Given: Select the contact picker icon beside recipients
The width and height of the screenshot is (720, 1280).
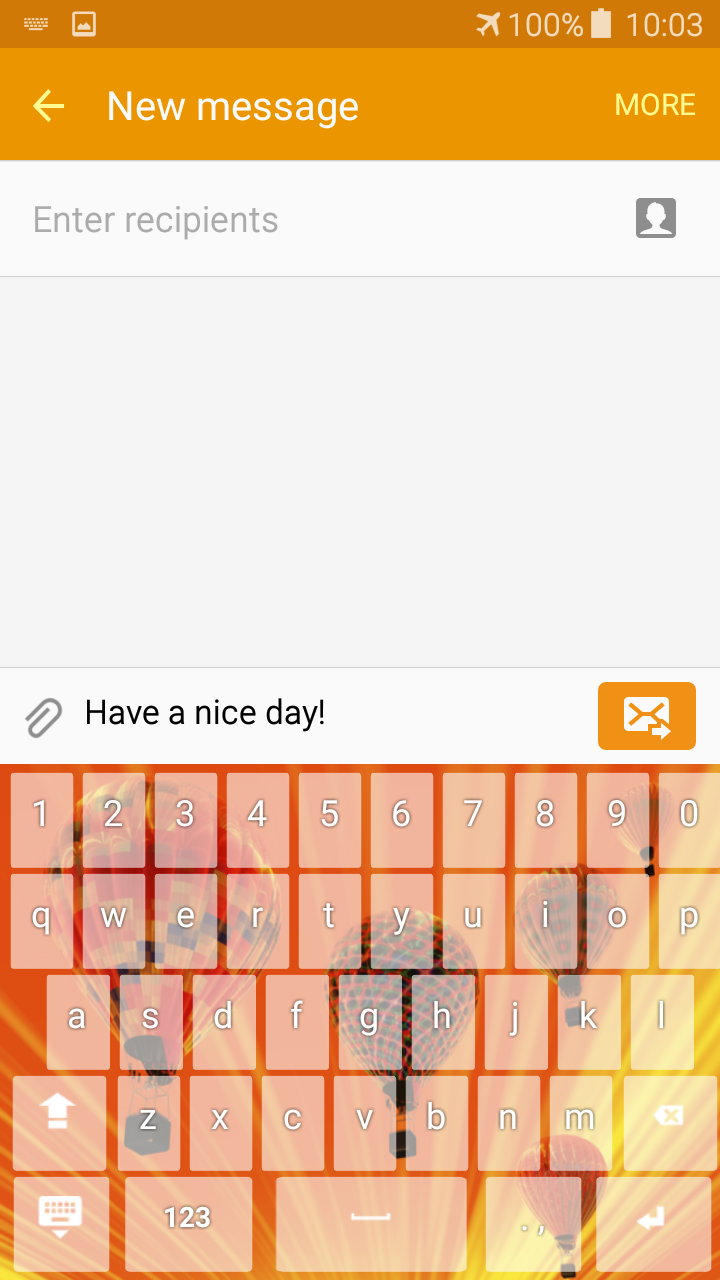Looking at the screenshot, I should pos(656,218).
